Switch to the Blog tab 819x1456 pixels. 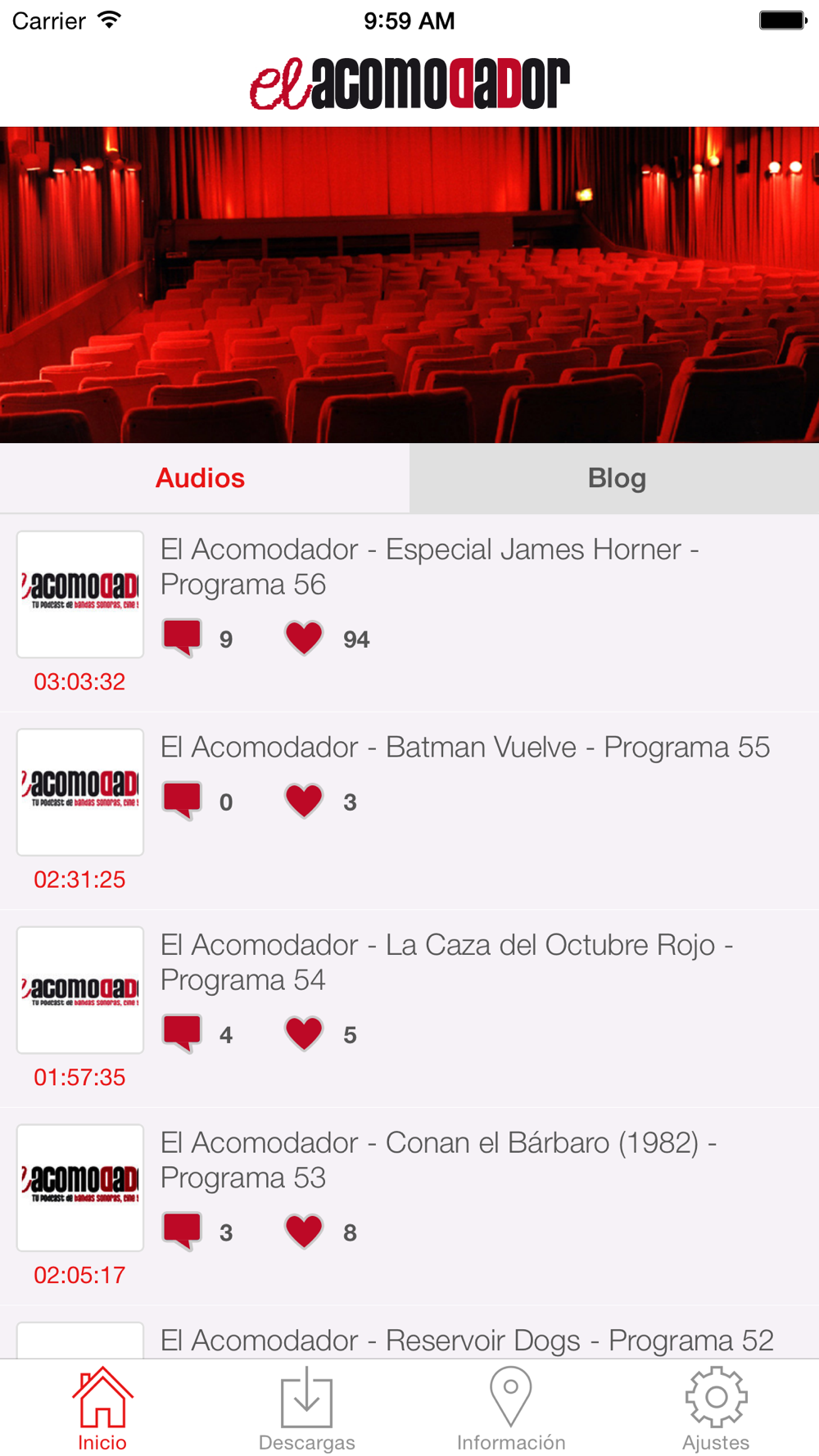616,478
